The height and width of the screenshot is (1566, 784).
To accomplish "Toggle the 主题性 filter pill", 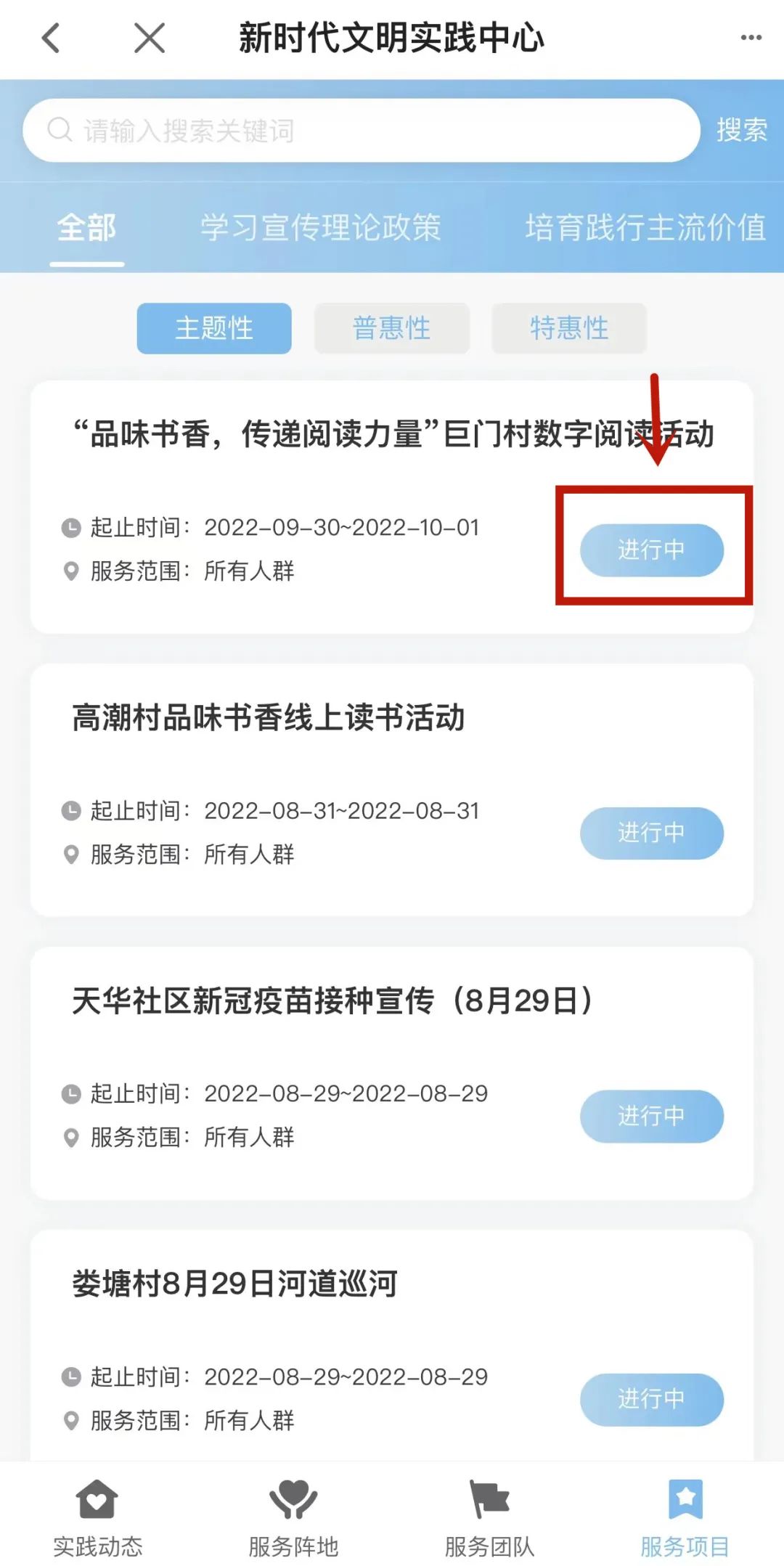I will (x=213, y=328).
